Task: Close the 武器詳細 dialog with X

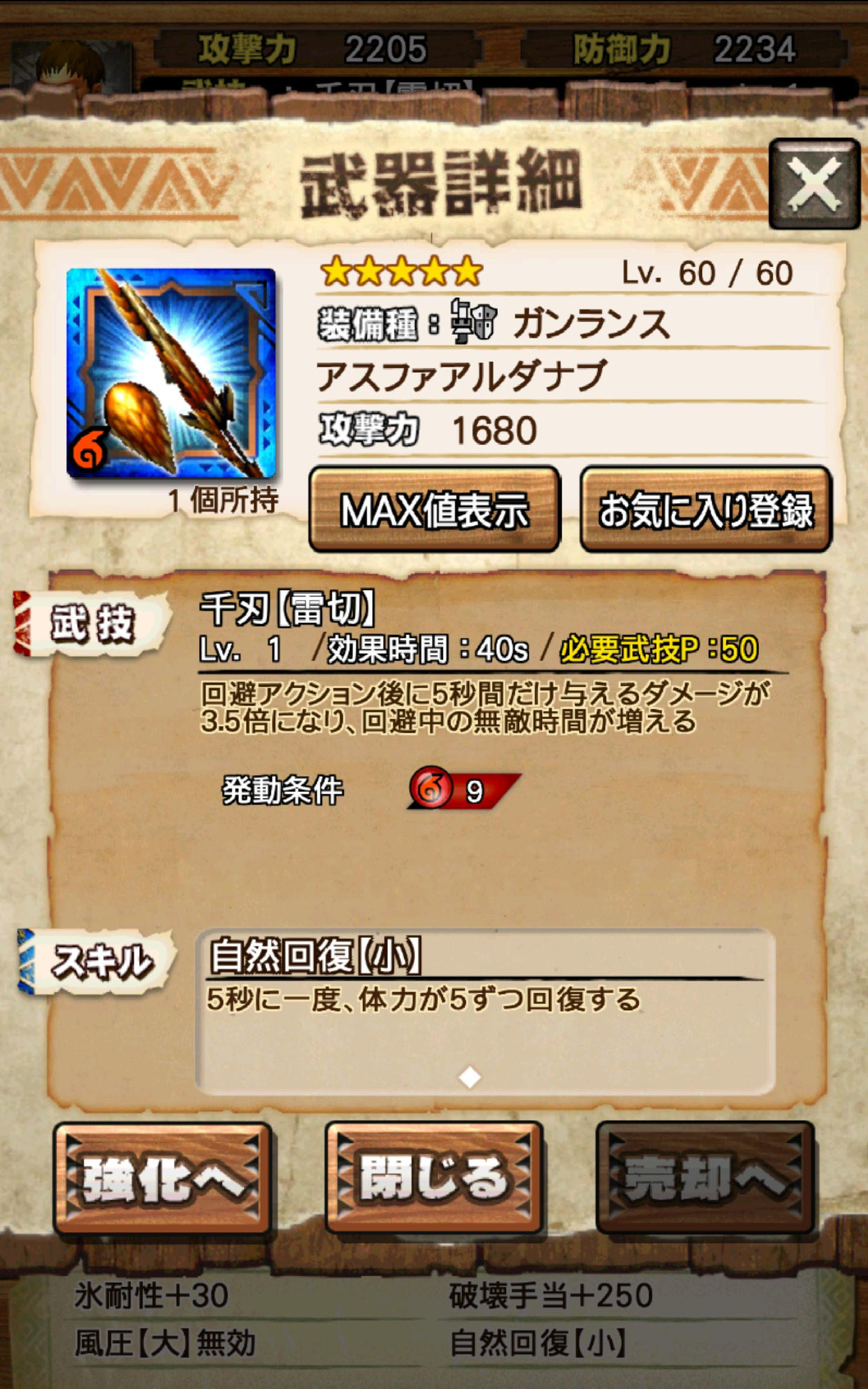Action: click(x=814, y=183)
